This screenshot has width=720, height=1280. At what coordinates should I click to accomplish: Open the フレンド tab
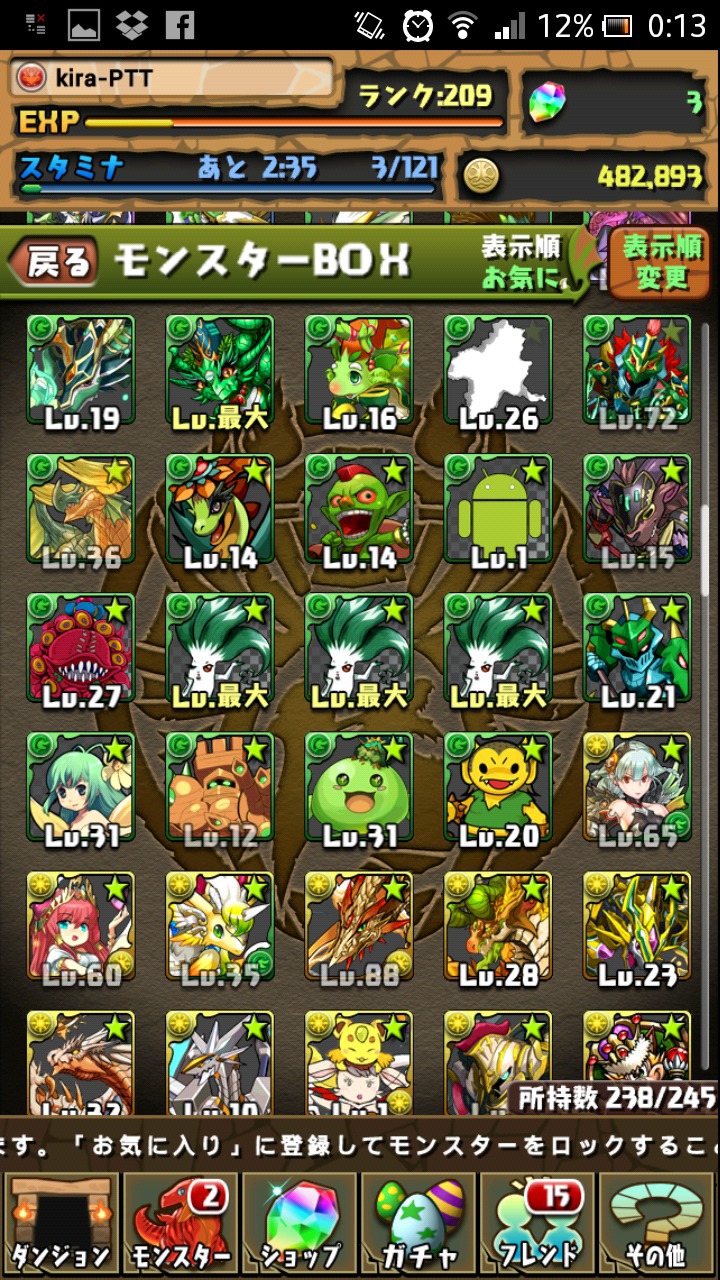click(x=539, y=1225)
